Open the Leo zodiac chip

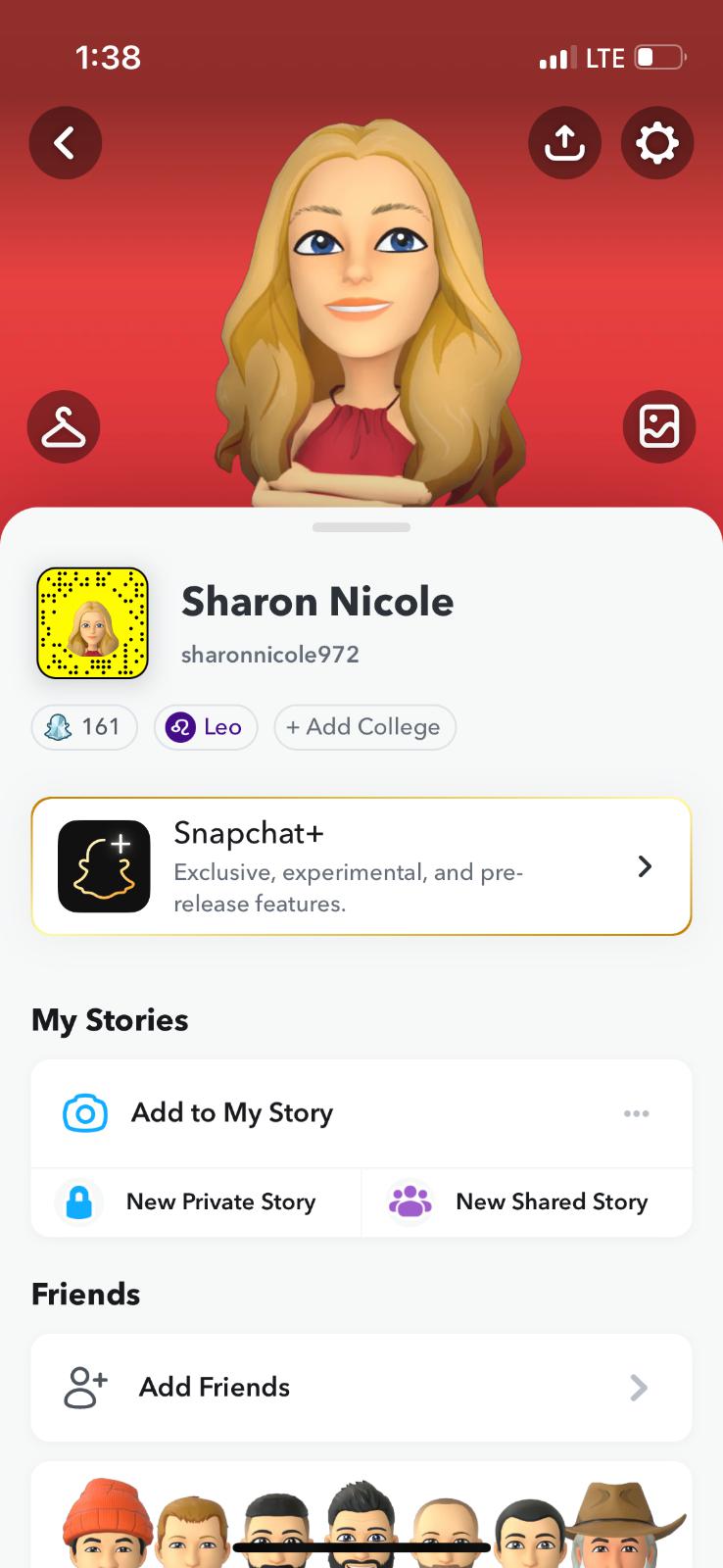(x=206, y=727)
